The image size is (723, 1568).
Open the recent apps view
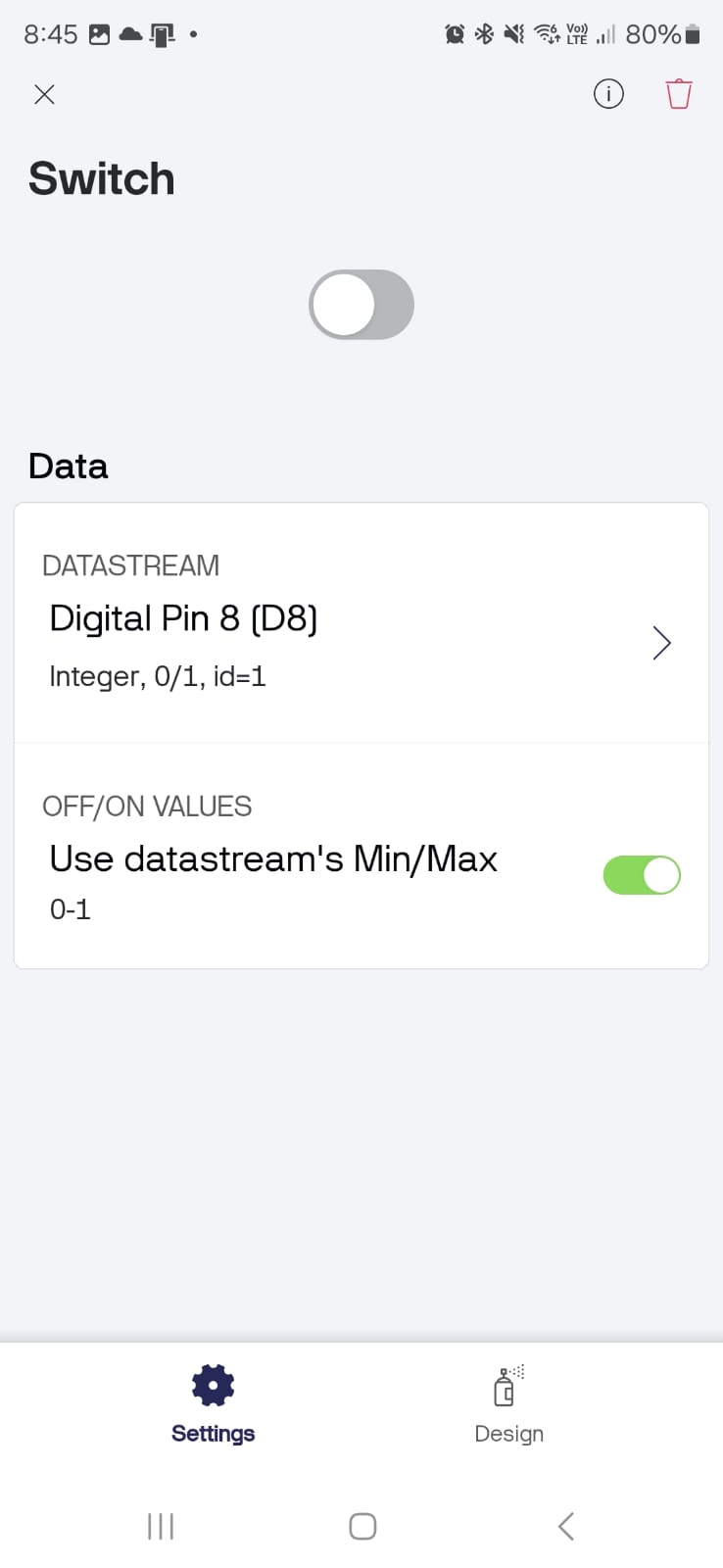point(161,1526)
